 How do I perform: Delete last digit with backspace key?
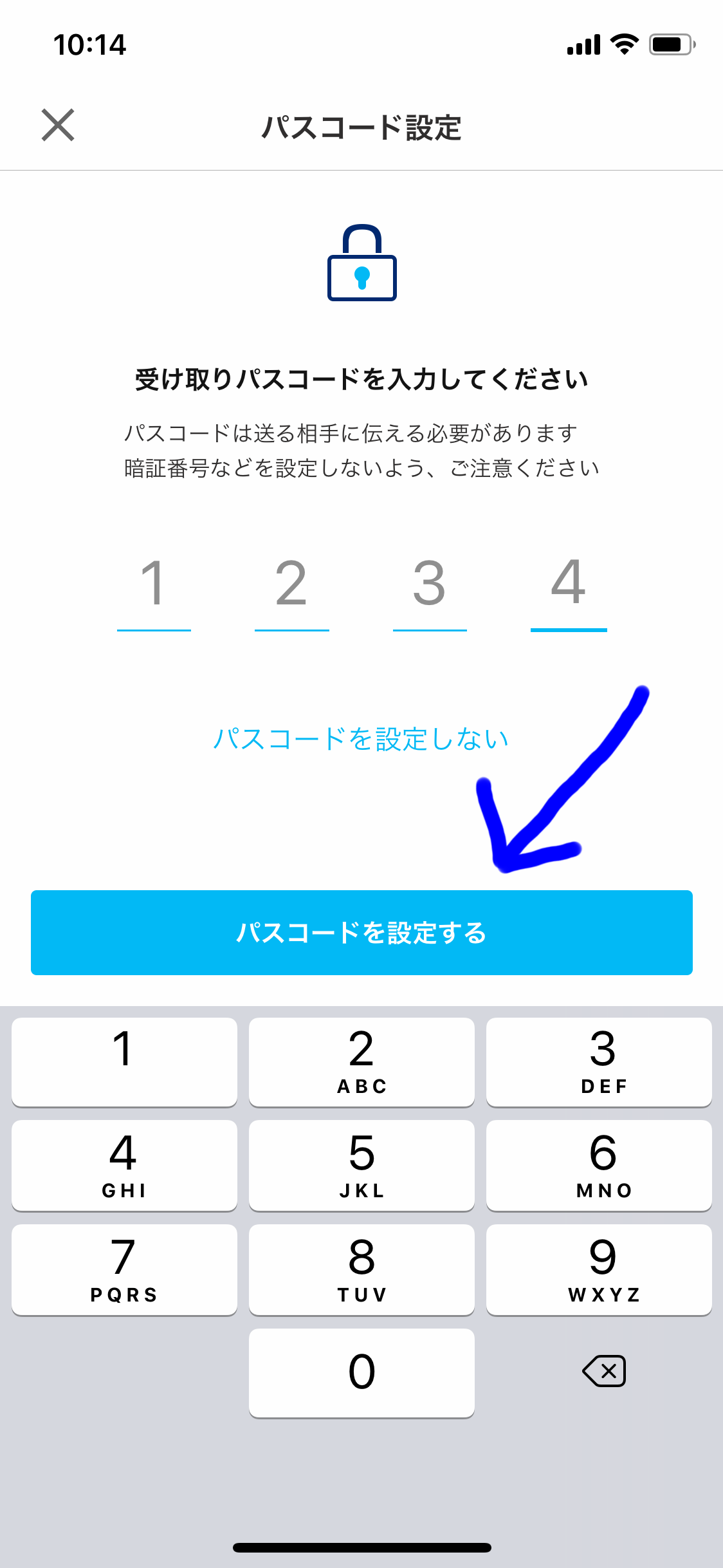(x=604, y=1371)
